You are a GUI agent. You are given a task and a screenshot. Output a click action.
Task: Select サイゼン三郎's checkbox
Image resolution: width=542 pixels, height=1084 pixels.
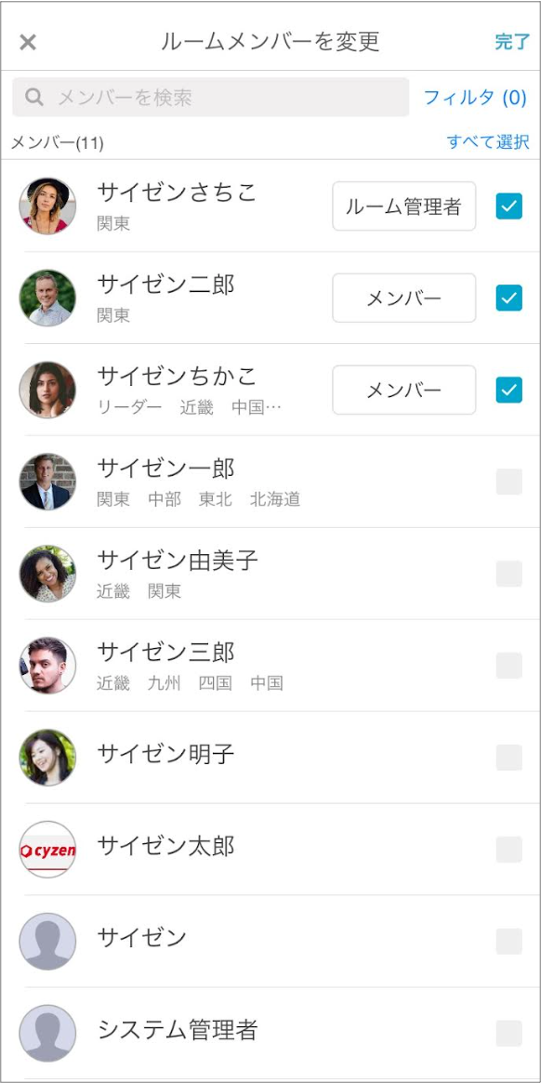pos(509,666)
